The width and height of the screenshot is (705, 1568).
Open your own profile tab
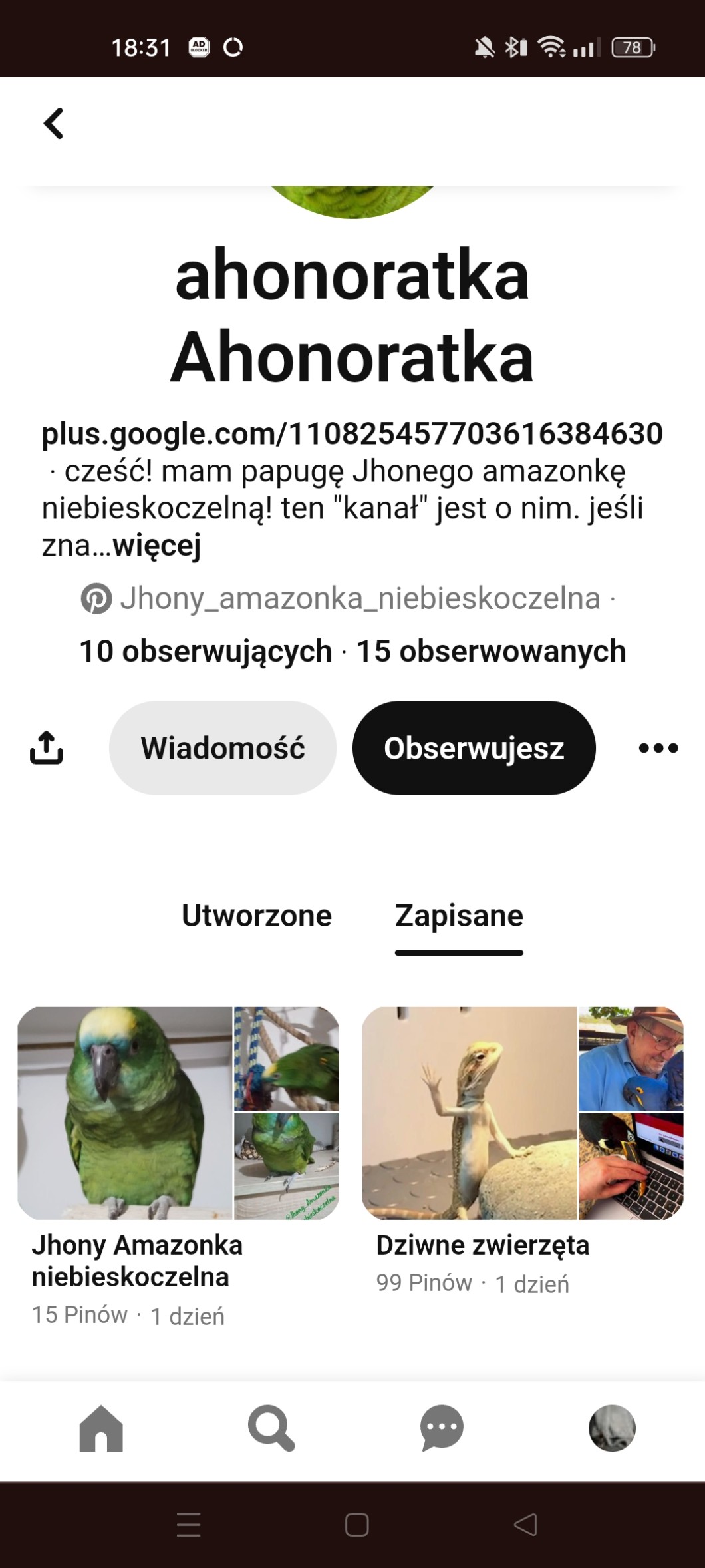(612, 1428)
